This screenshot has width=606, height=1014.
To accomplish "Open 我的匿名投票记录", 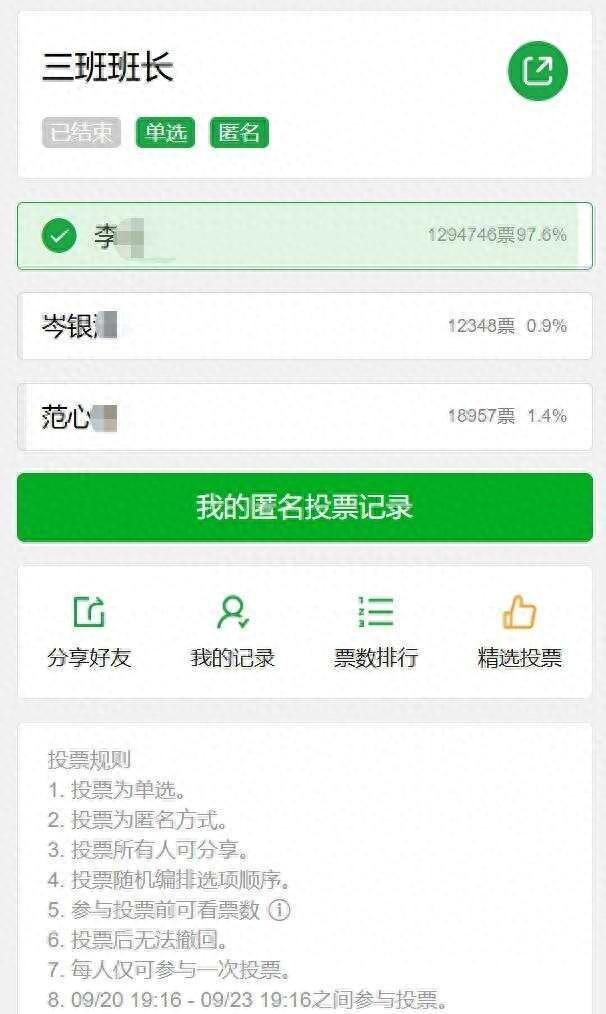I will [x=304, y=507].
